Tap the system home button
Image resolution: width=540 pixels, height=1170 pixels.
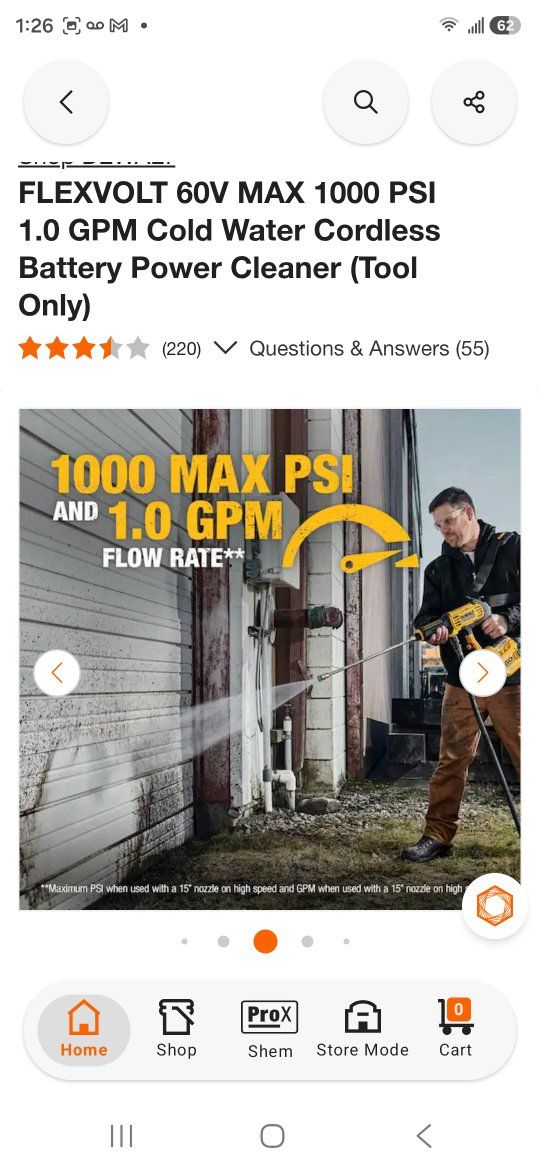[272, 1136]
